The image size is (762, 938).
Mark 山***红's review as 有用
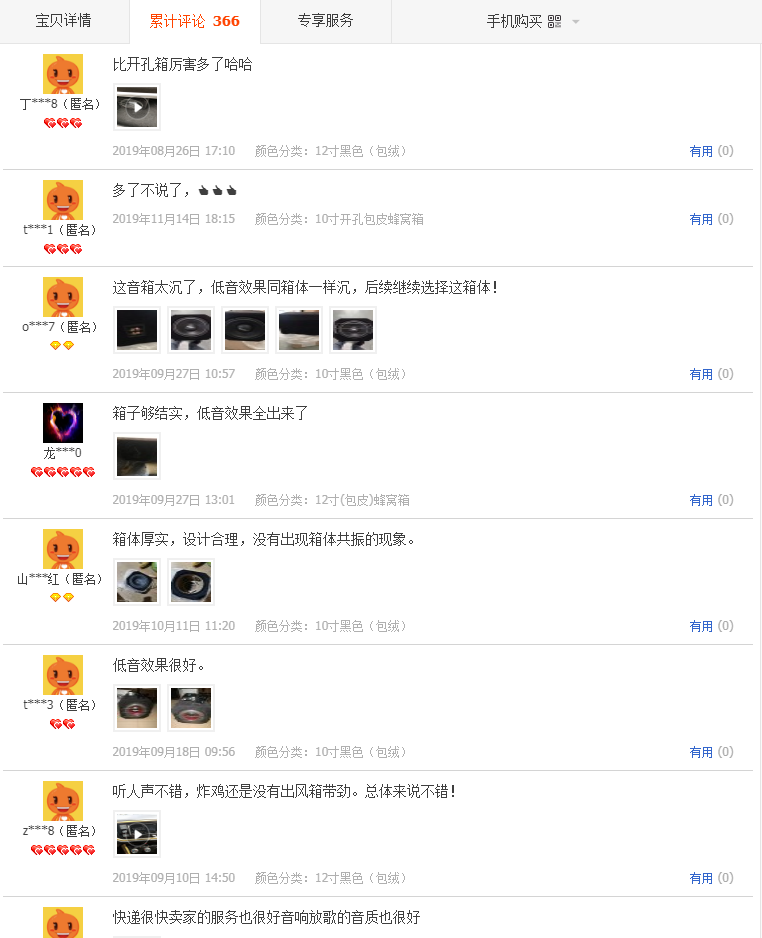pos(701,626)
